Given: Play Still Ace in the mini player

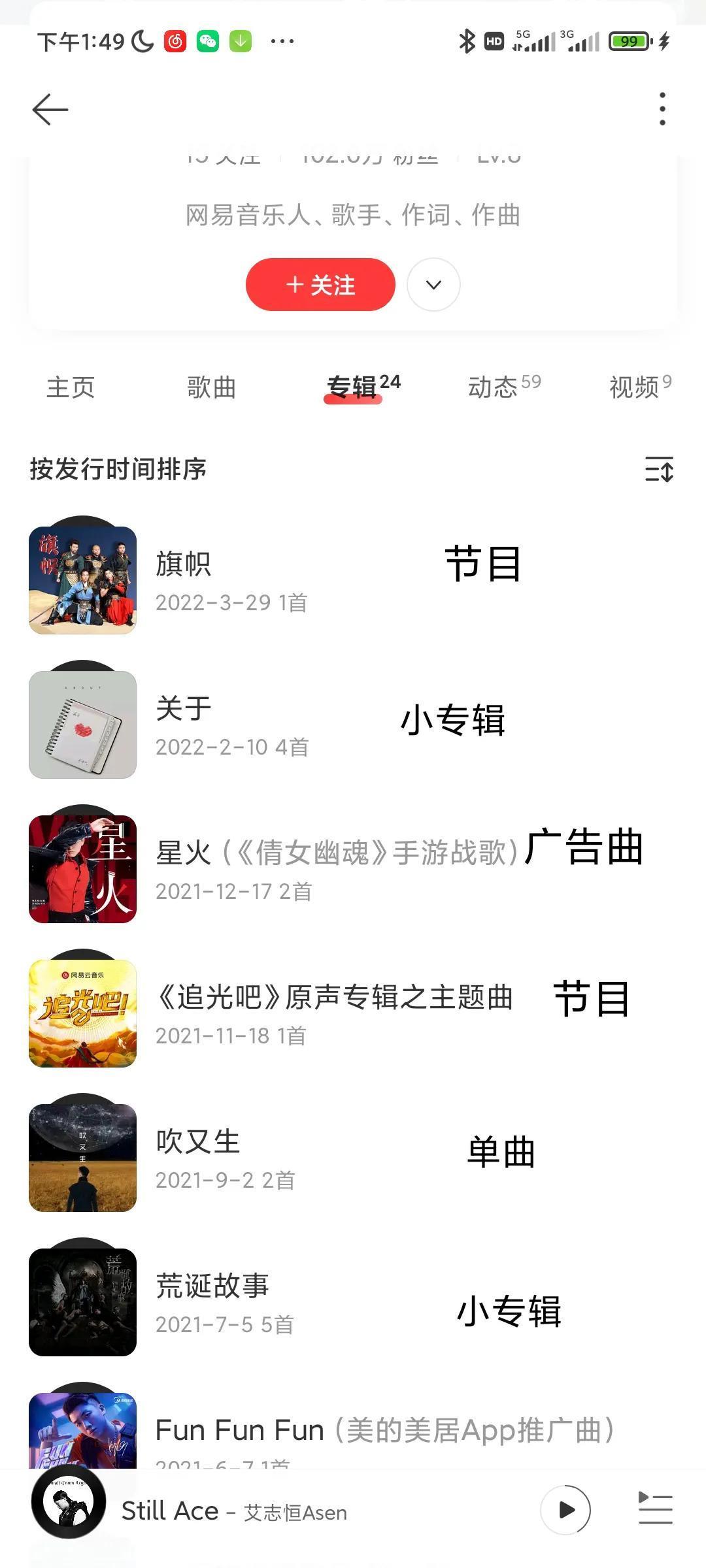Looking at the screenshot, I should pyautogui.click(x=565, y=1510).
